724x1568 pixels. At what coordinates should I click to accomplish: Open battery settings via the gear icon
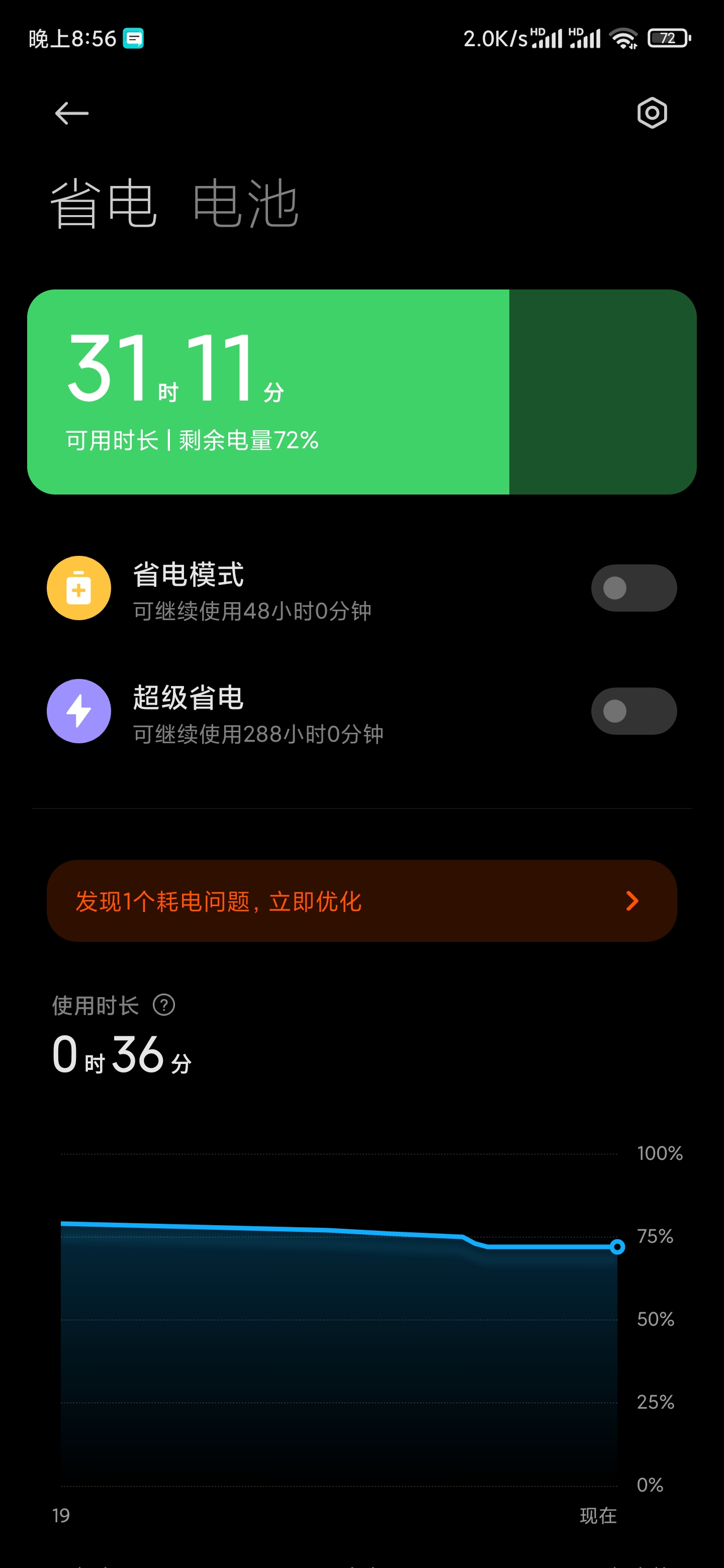652,113
